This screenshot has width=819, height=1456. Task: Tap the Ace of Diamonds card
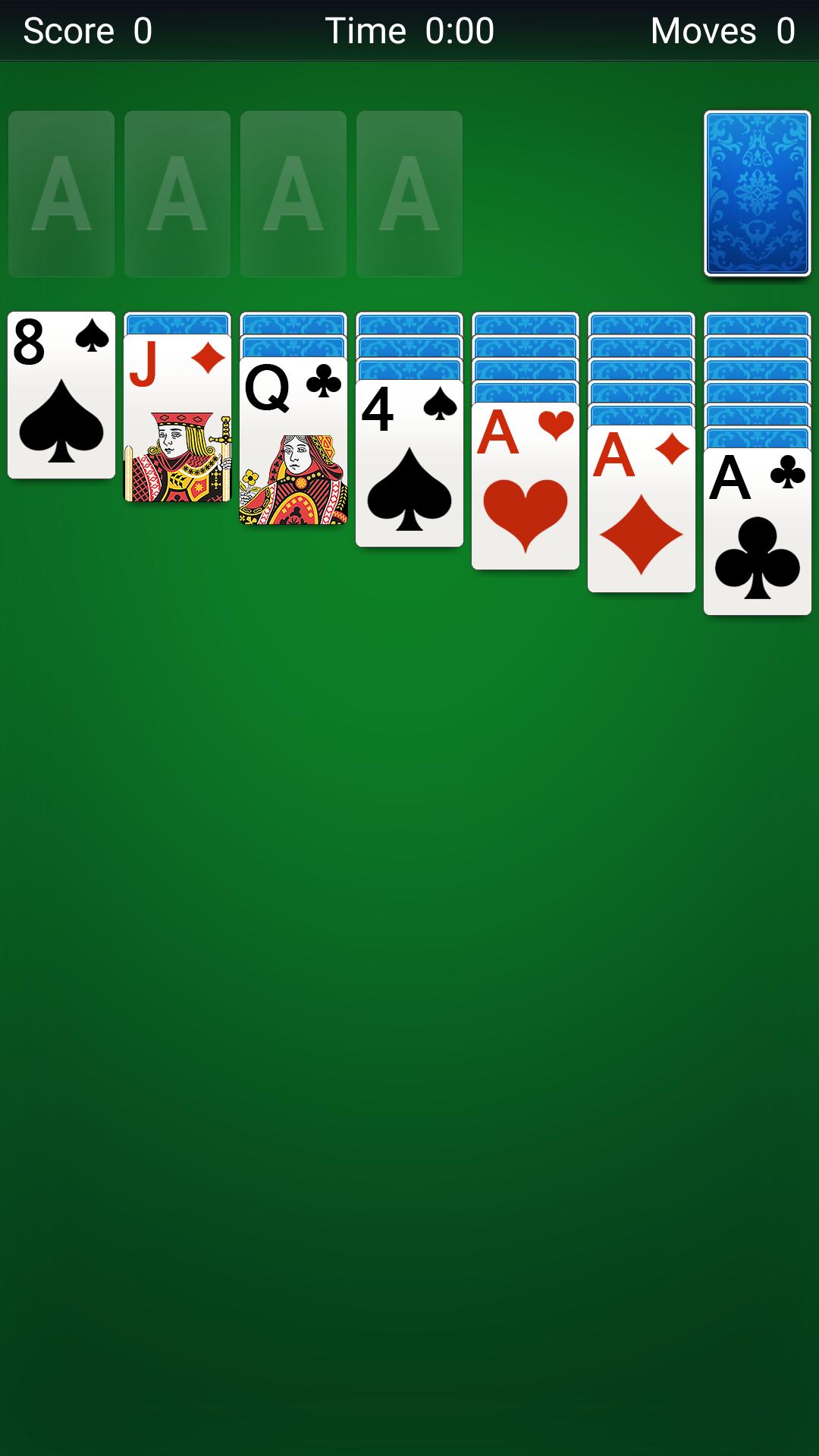point(641,510)
